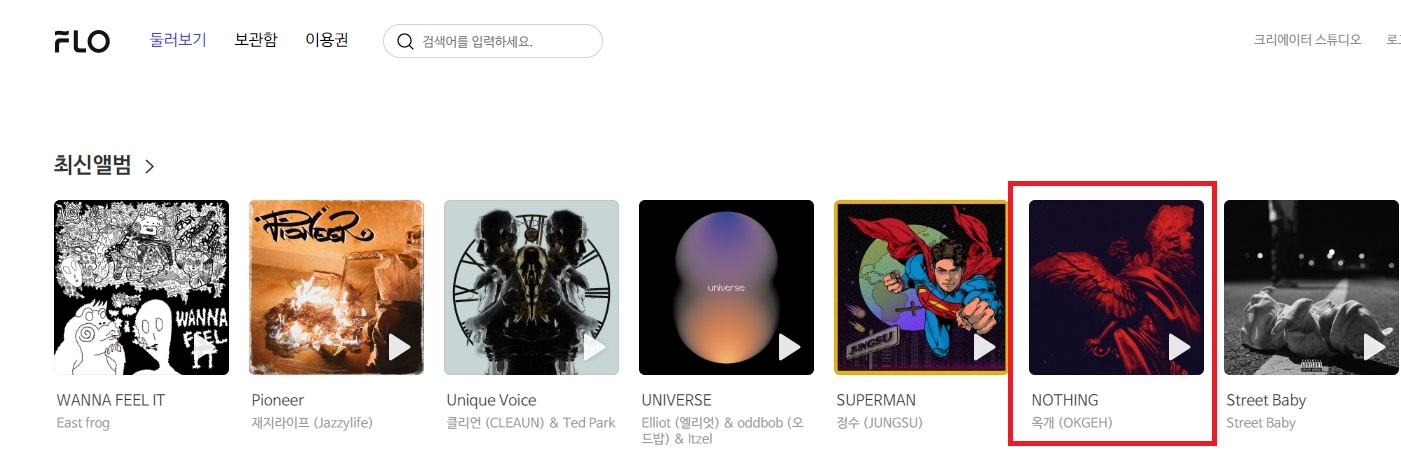This screenshot has height=466, width=1401.
Task: Play the UNIVERSE album
Action: (789, 347)
